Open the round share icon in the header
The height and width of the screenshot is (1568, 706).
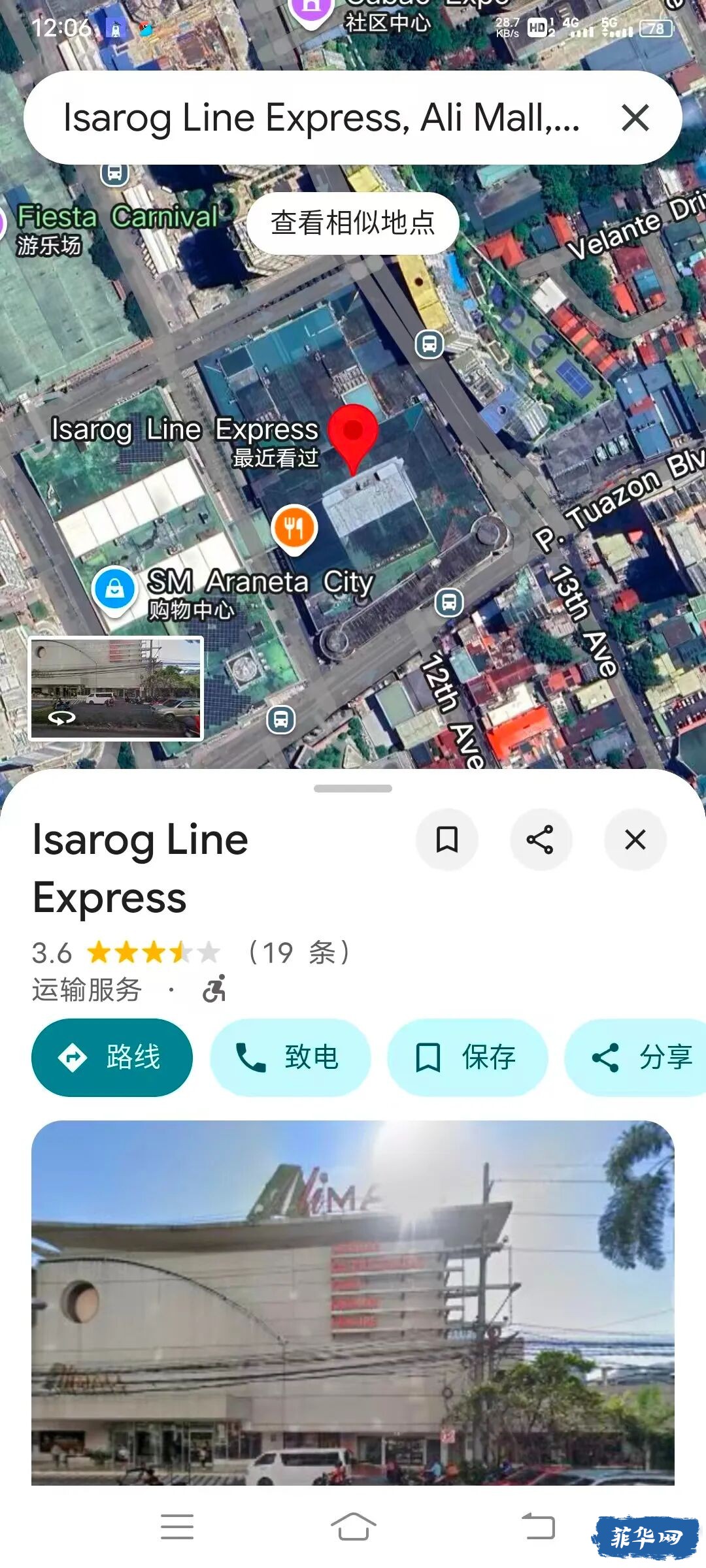click(x=541, y=840)
